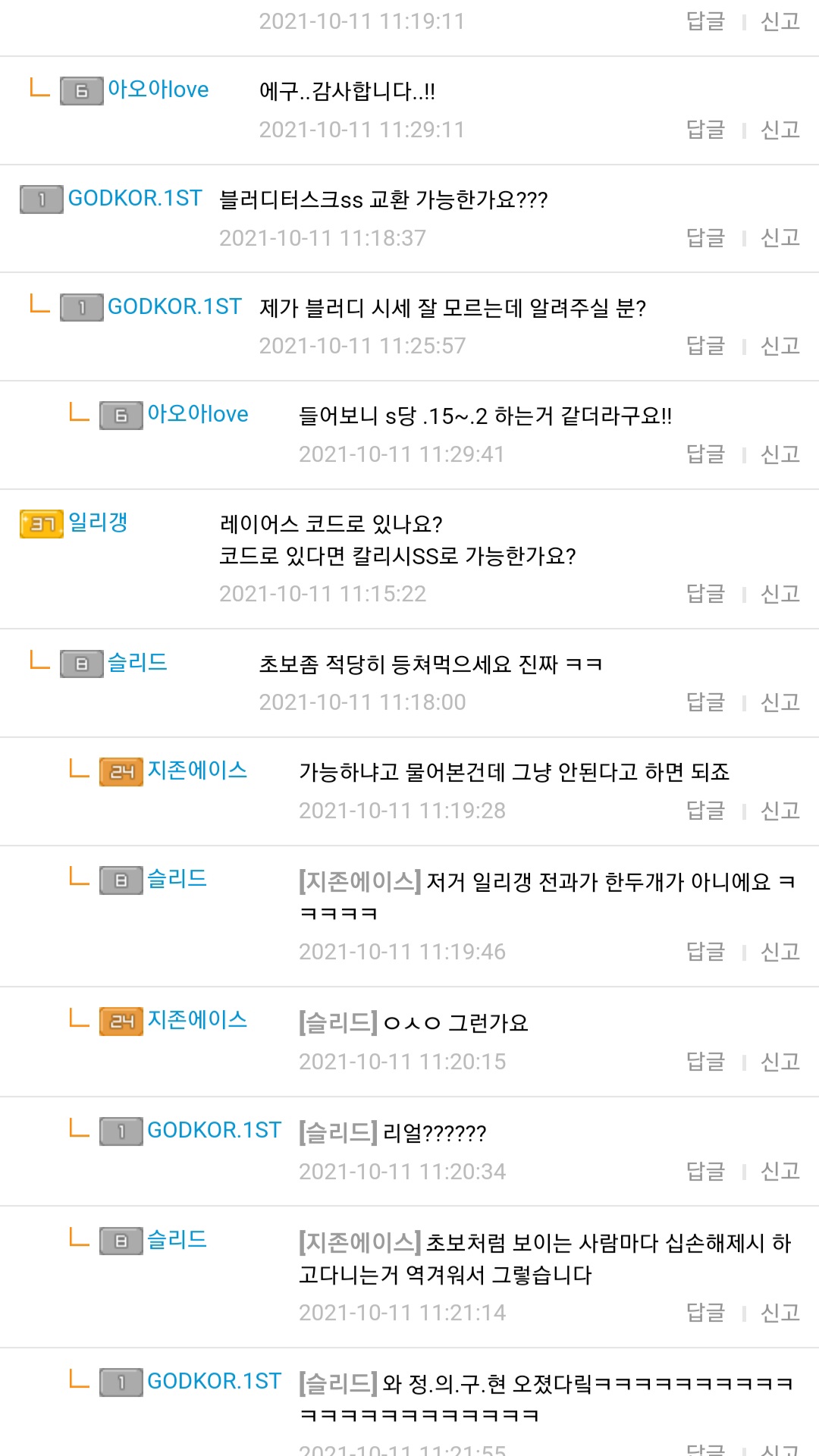Open GODKOR.1ST's profile on 블러디터스크ss comment
The height and width of the screenshot is (1456, 819).
(x=135, y=199)
